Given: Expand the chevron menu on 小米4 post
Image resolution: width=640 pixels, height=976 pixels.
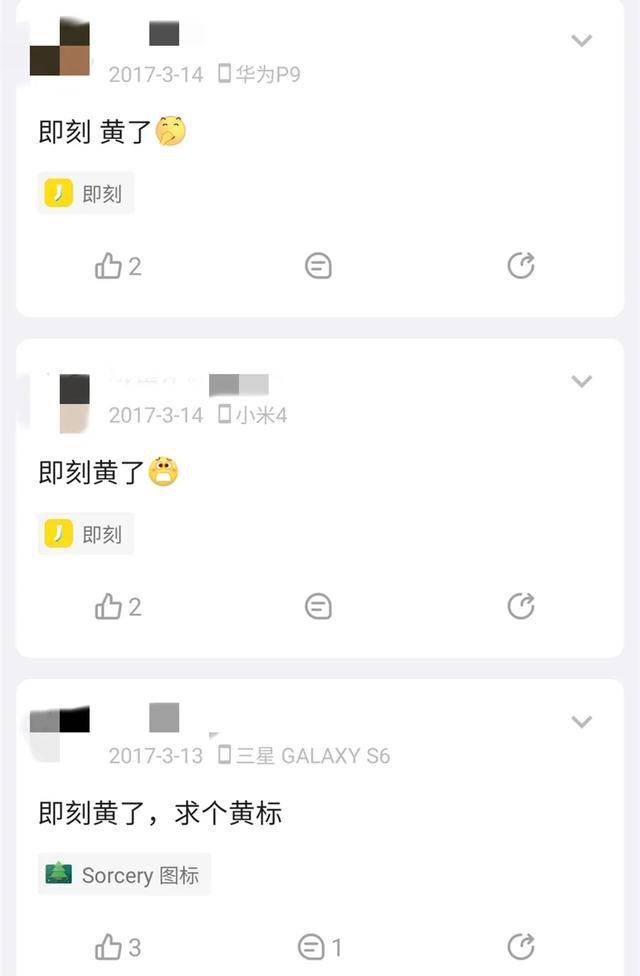Looking at the screenshot, I should 581,381.
